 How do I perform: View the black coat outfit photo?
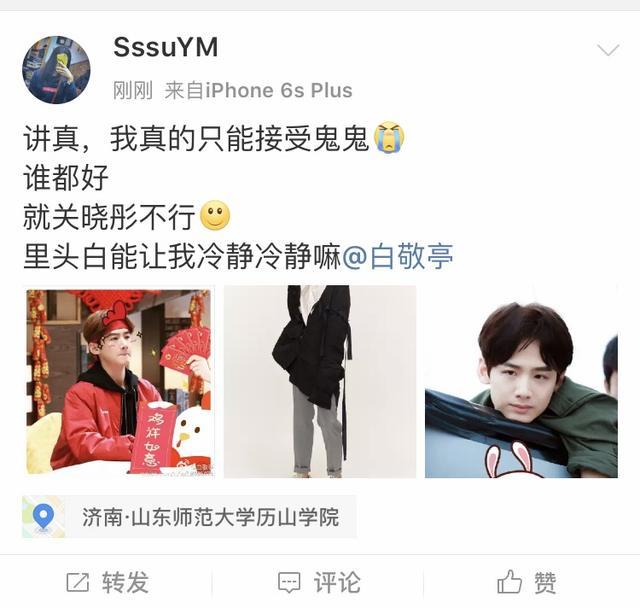point(319,382)
